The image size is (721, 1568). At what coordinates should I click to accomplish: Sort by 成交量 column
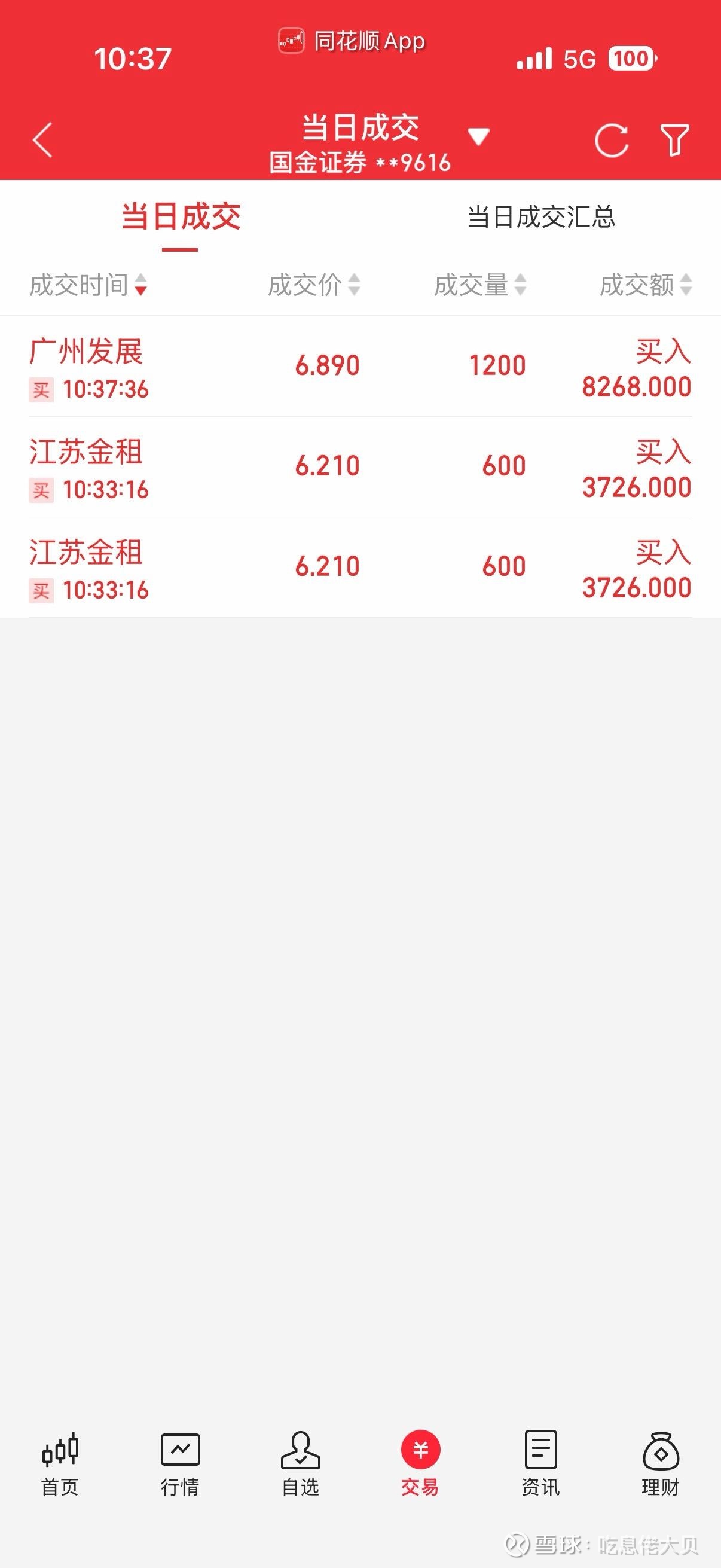(479, 285)
